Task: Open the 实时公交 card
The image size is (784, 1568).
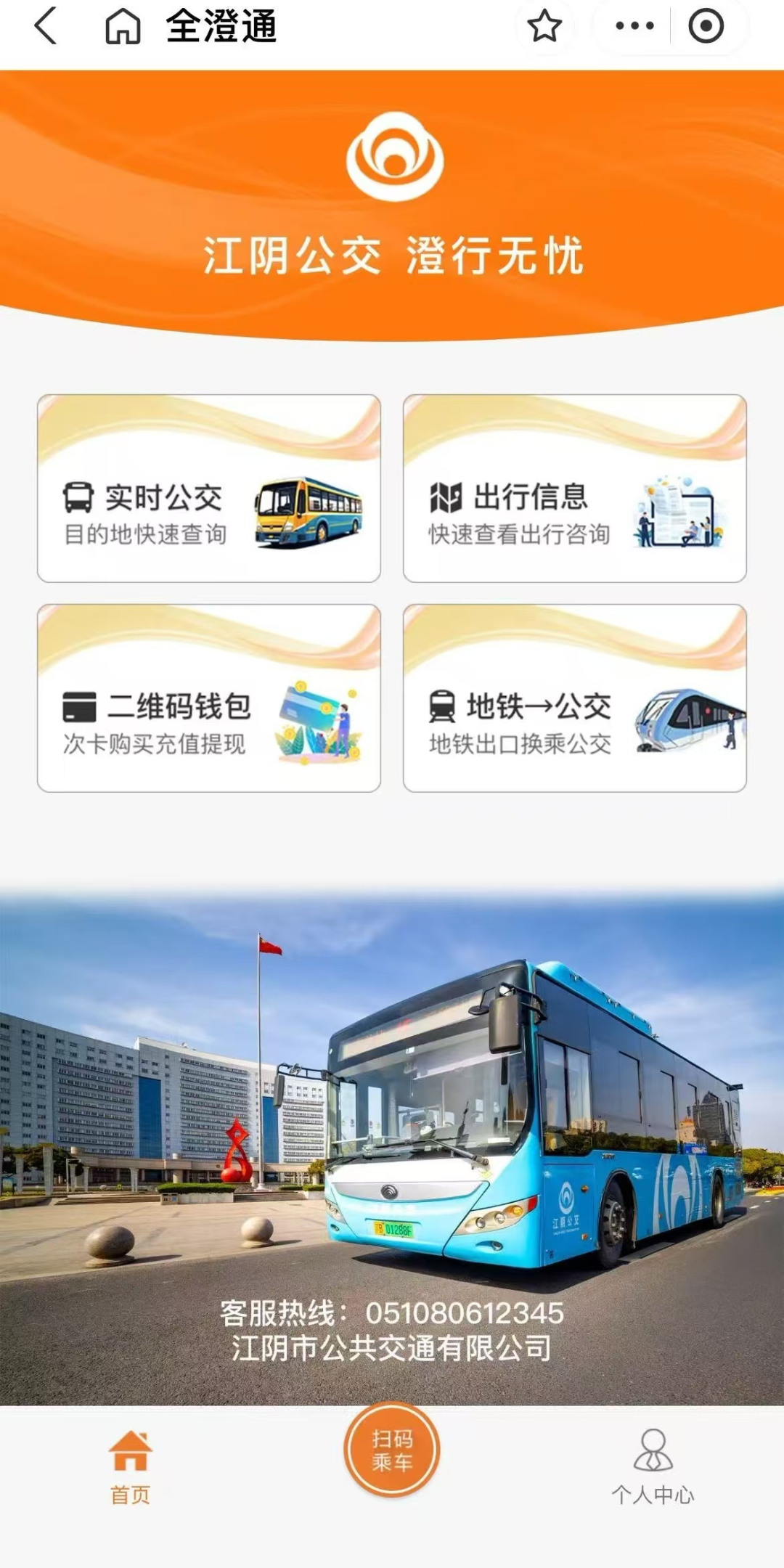Action: (x=209, y=489)
